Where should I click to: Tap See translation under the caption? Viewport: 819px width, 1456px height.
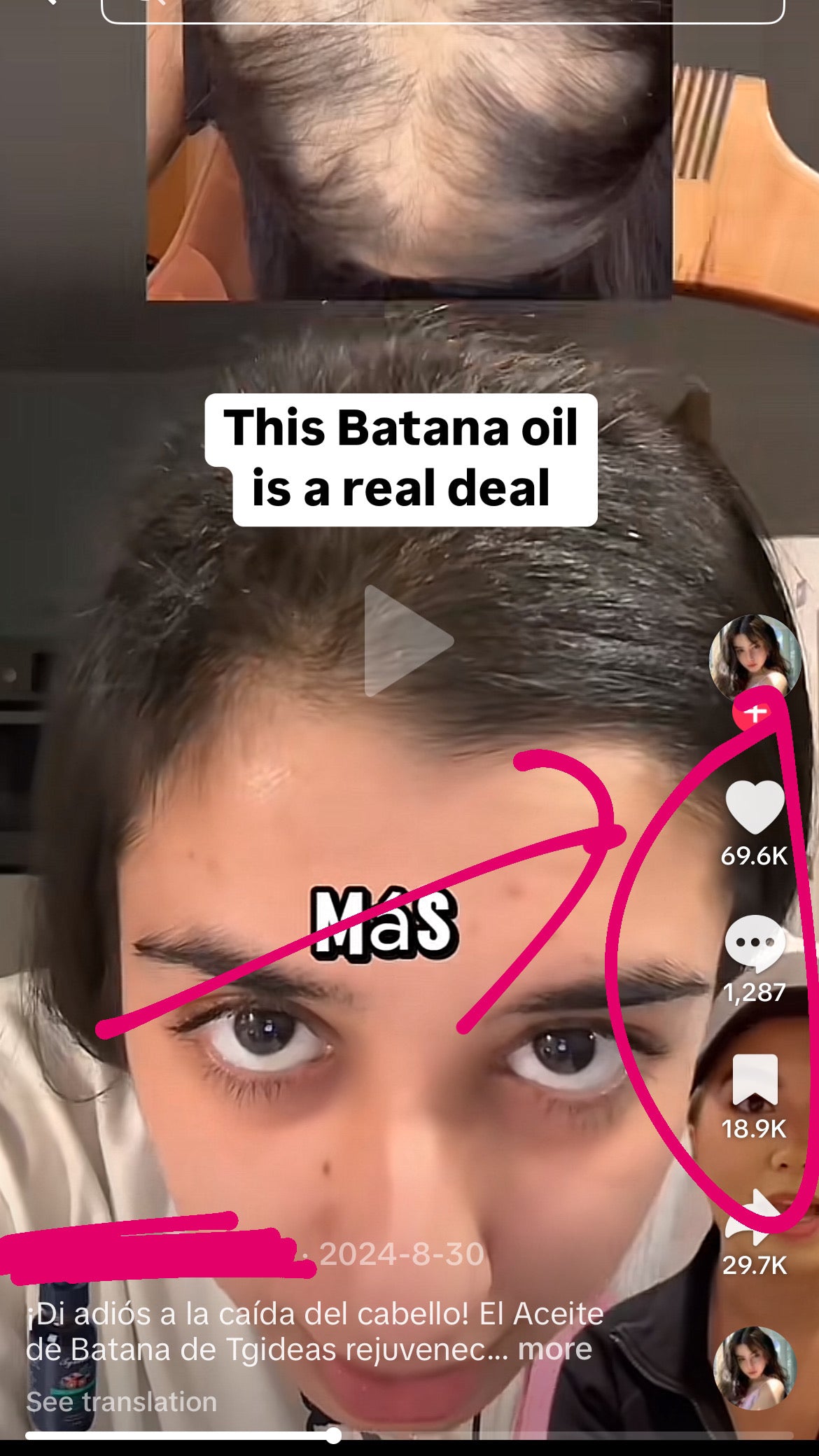121,1401
